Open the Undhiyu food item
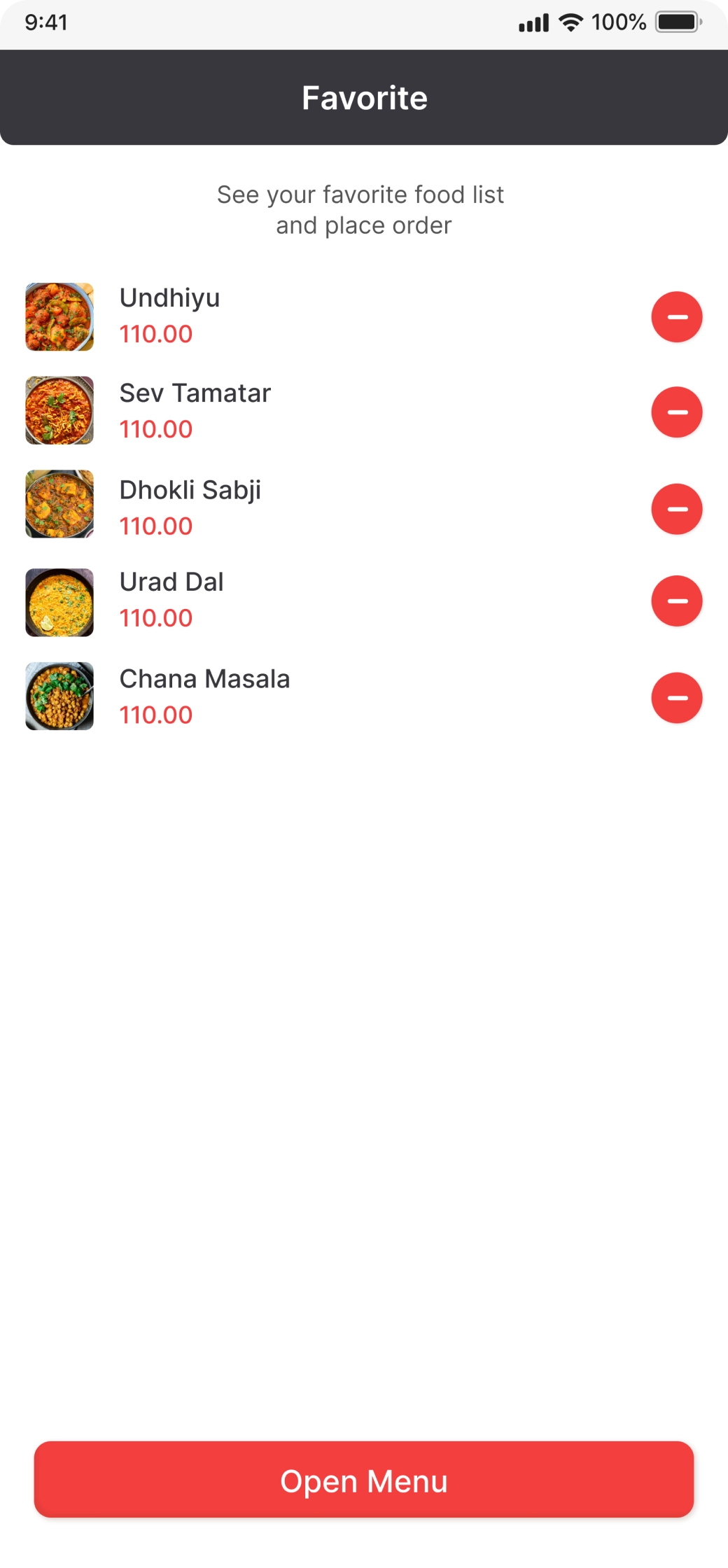This screenshot has width=728, height=1568. (170, 299)
